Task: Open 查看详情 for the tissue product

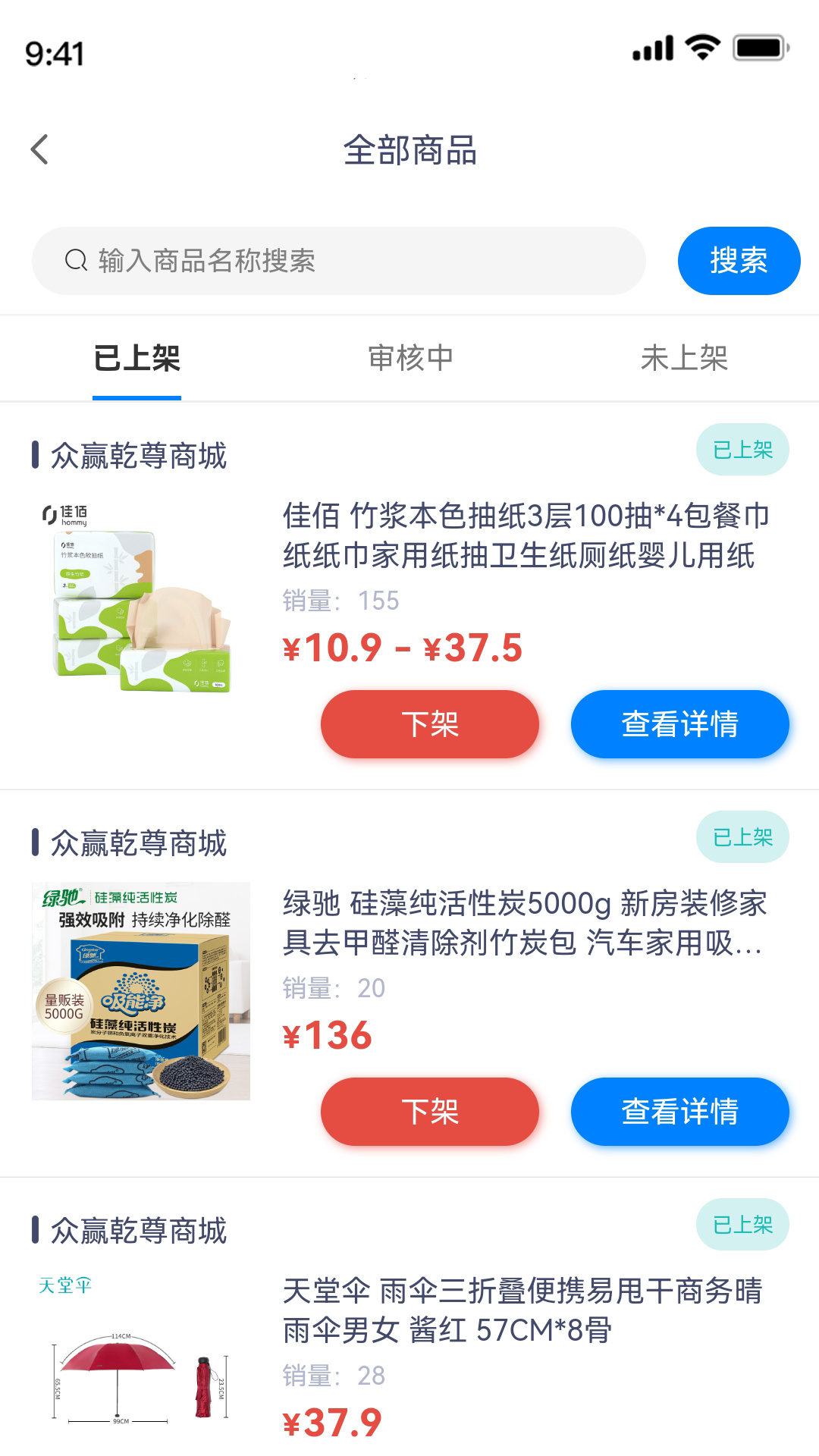Action: pyautogui.click(x=680, y=725)
